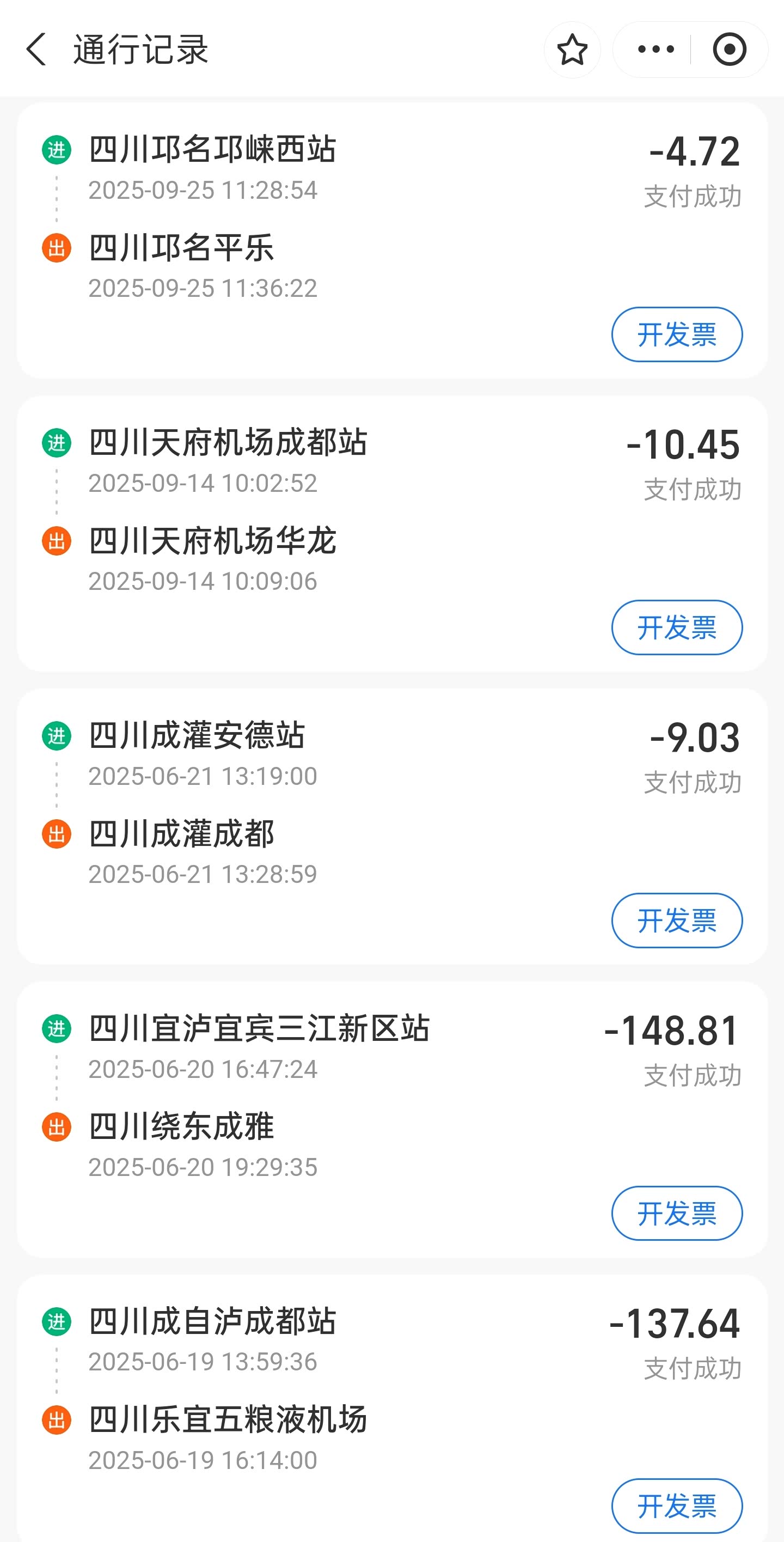Open the 四川成灌安德站 trip card

198,736
